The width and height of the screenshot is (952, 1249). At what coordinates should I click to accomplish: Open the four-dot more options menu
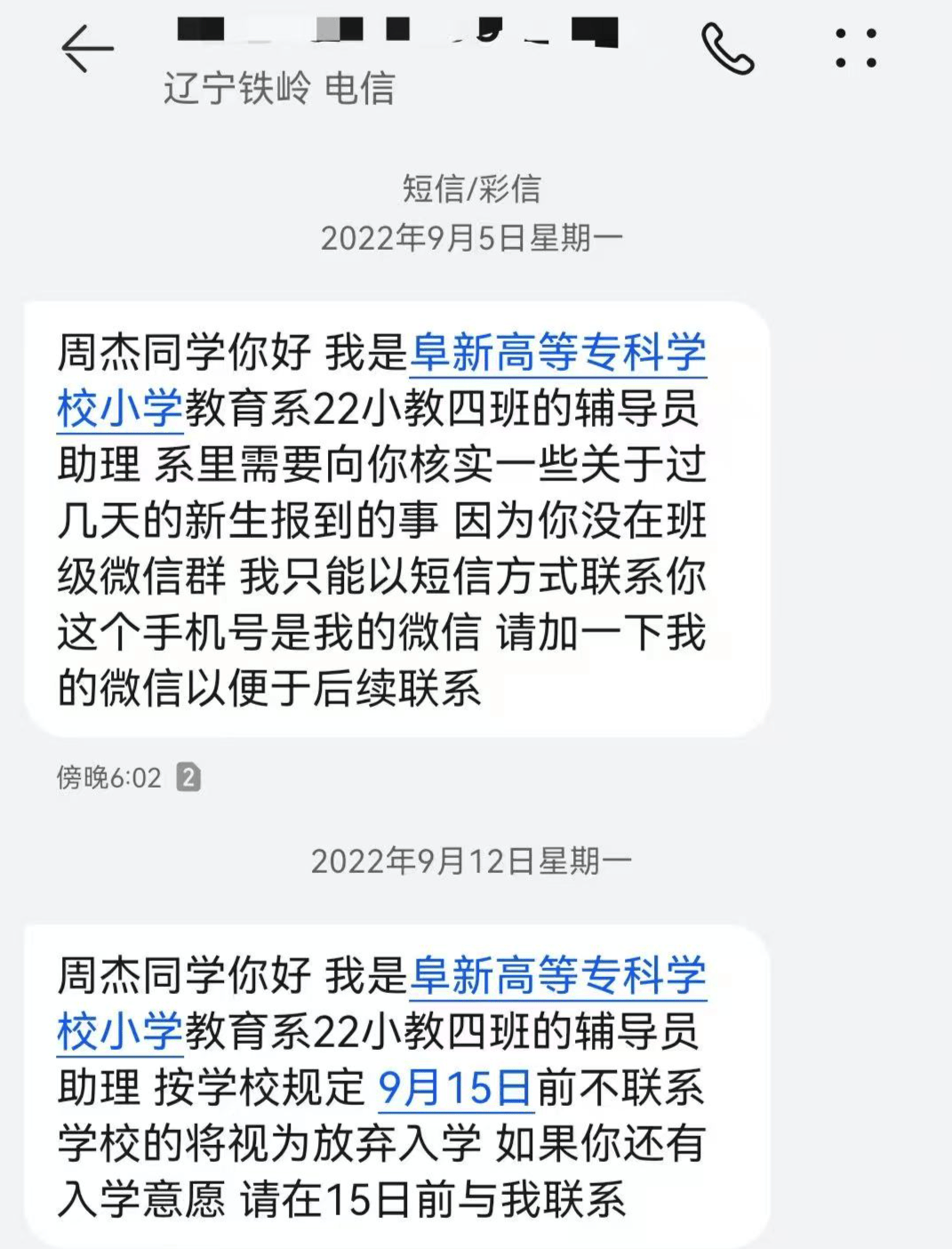(855, 48)
